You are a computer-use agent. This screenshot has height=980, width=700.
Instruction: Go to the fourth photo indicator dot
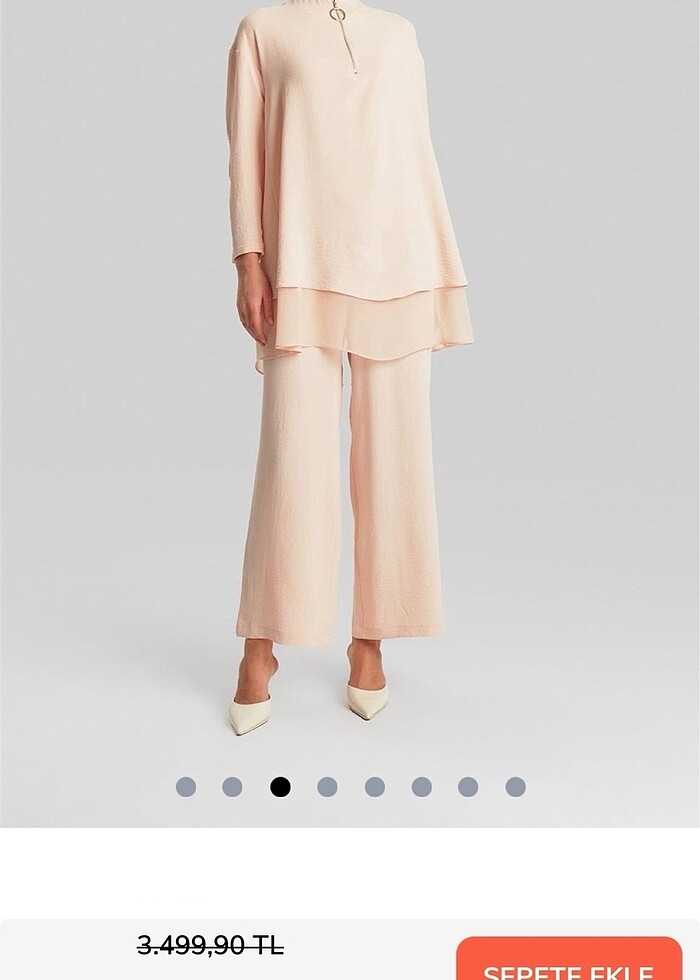coord(327,787)
